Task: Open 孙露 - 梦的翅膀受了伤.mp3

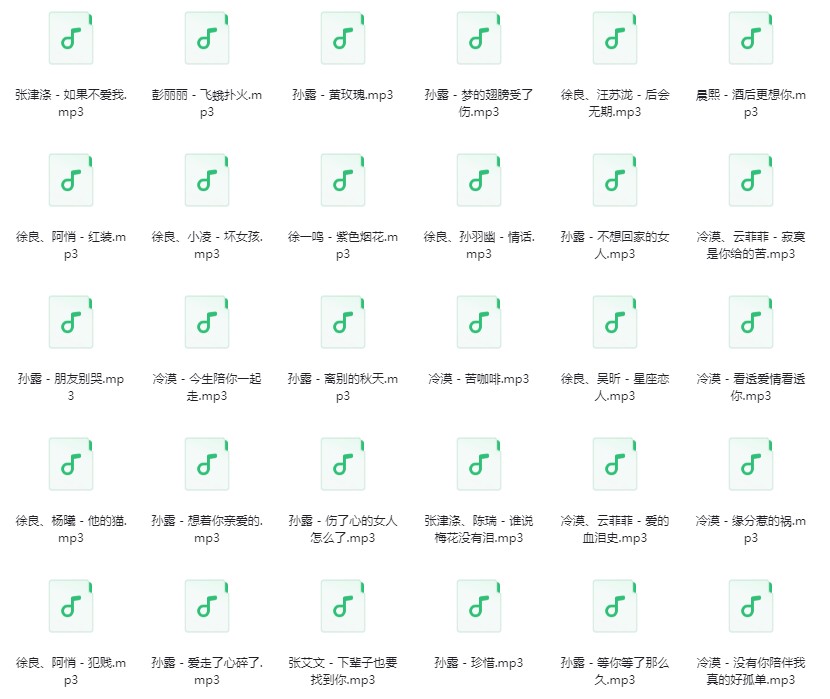Action: coord(479,38)
